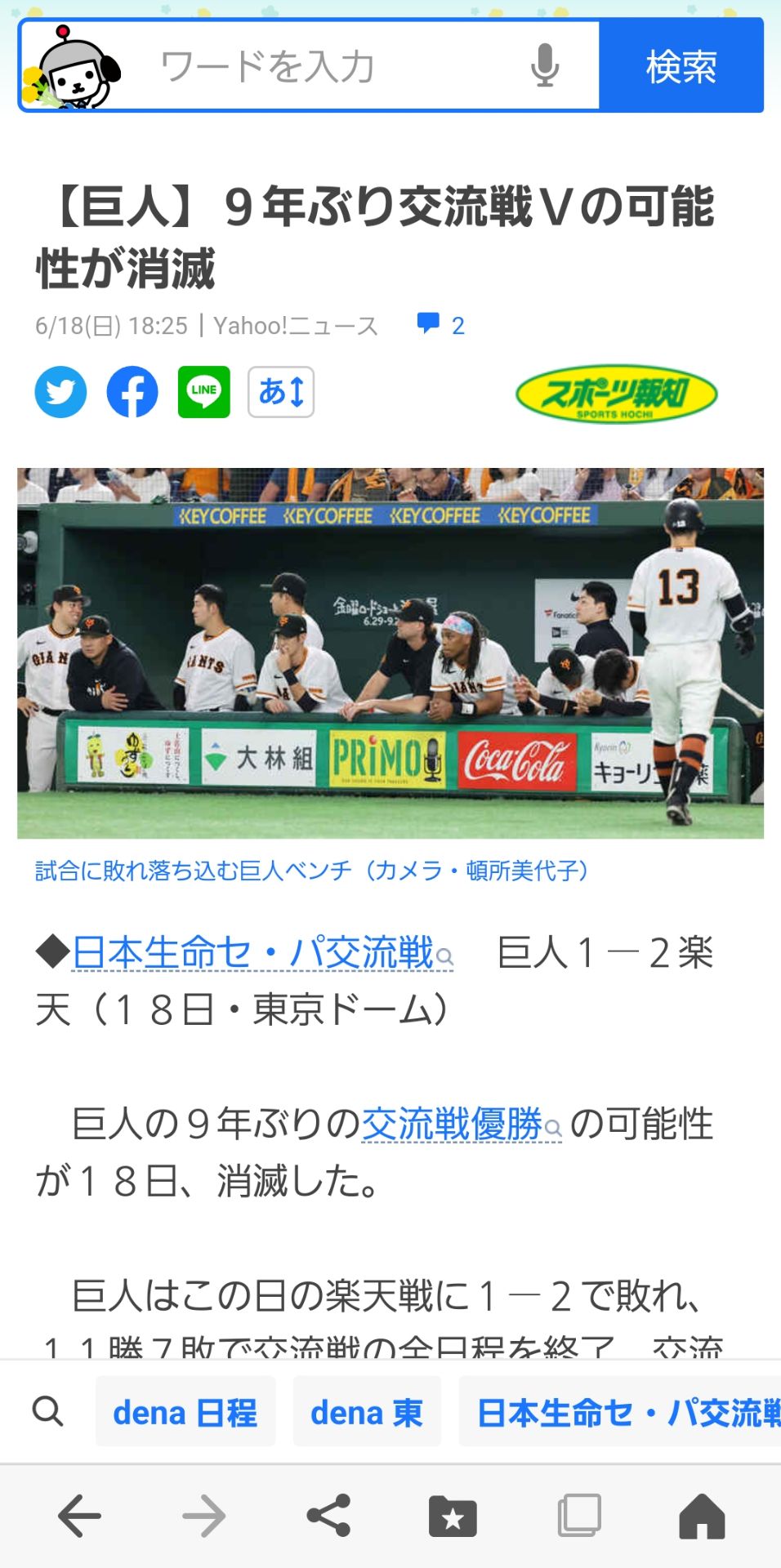781x1568 pixels.
Task: Share this page from bottom toolbar
Action: pos(328,1517)
